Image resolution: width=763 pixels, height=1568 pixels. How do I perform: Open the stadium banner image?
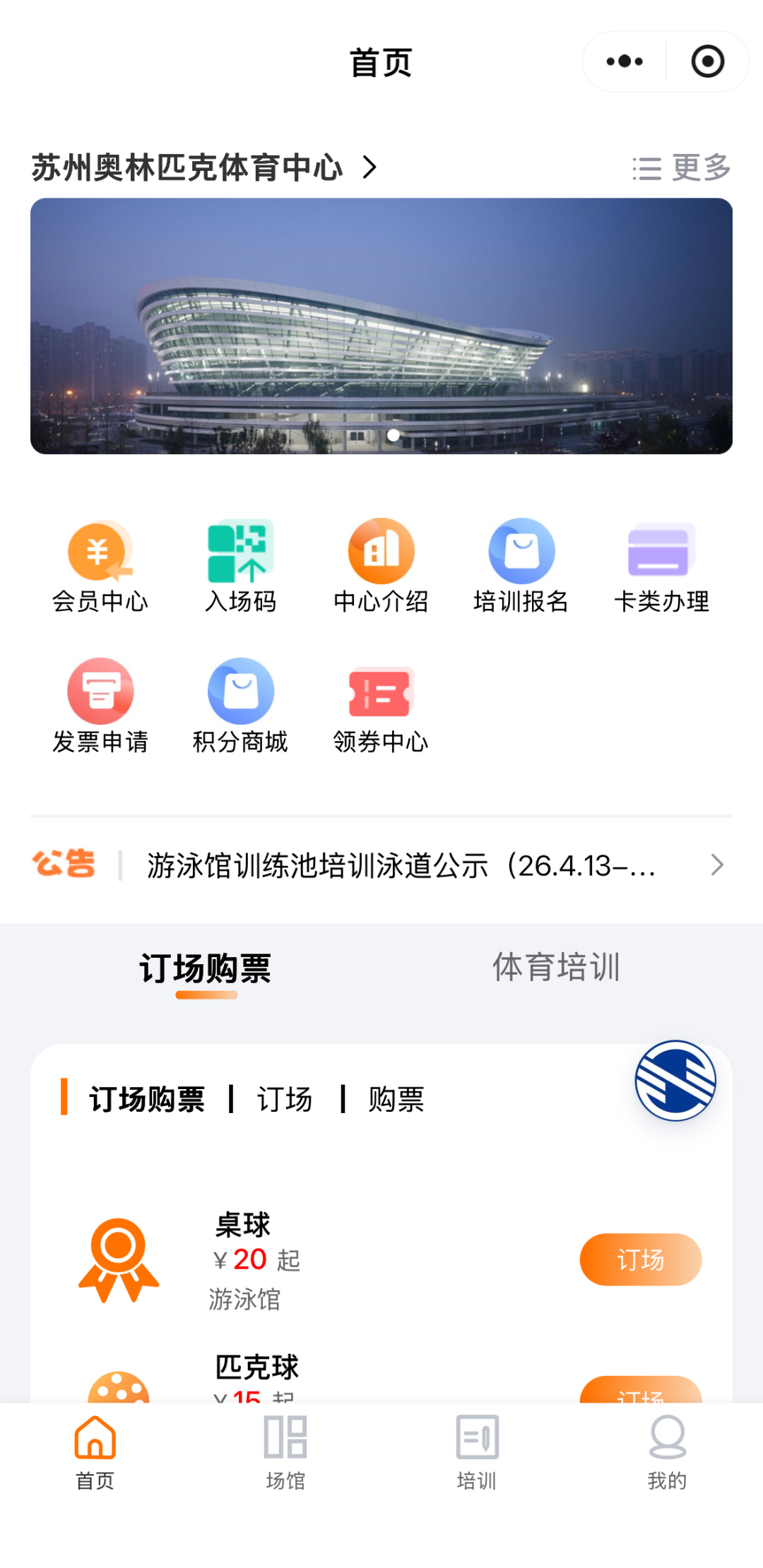coord(381,326)
